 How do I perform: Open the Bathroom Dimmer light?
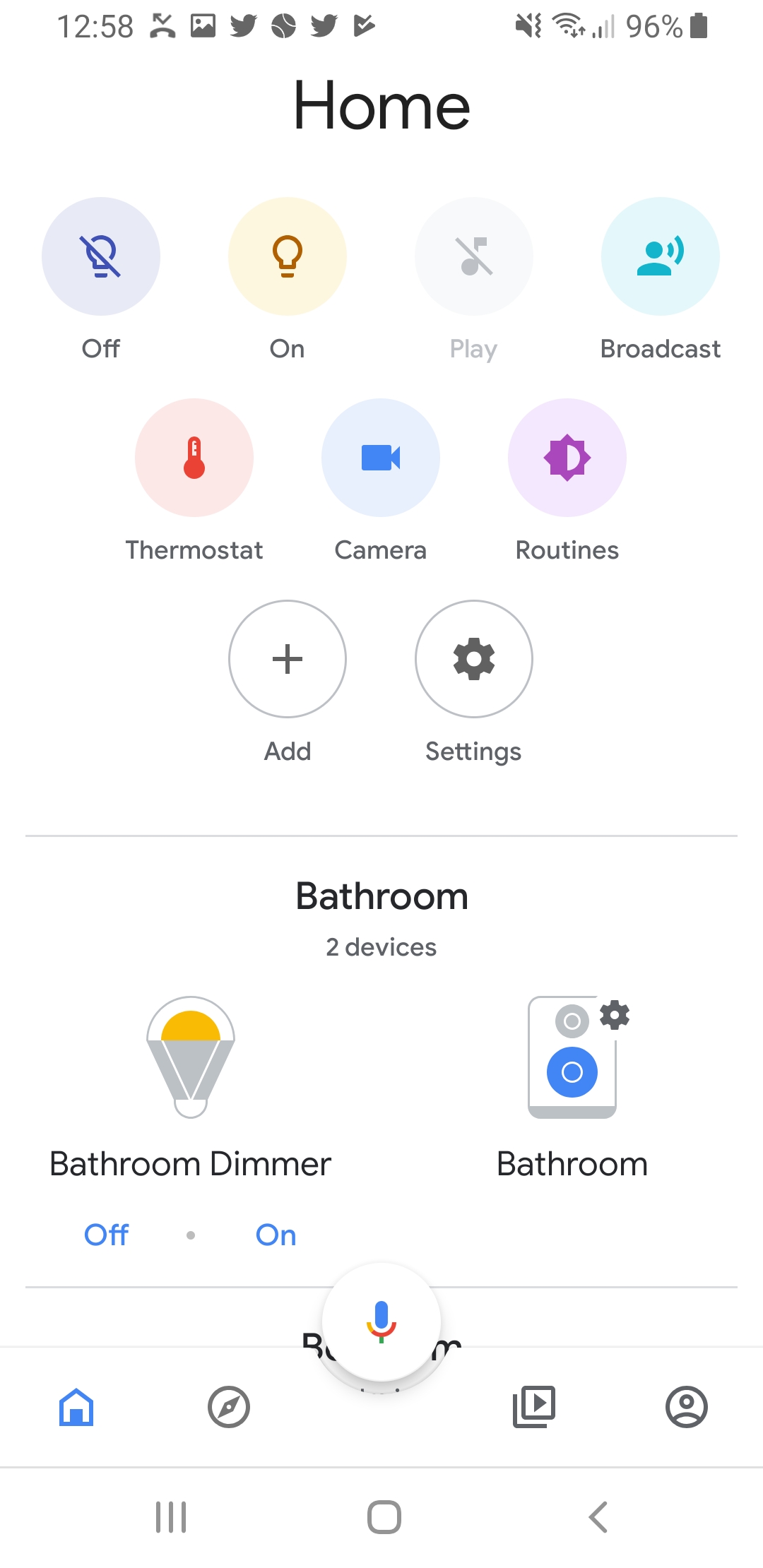(191, 1057)
